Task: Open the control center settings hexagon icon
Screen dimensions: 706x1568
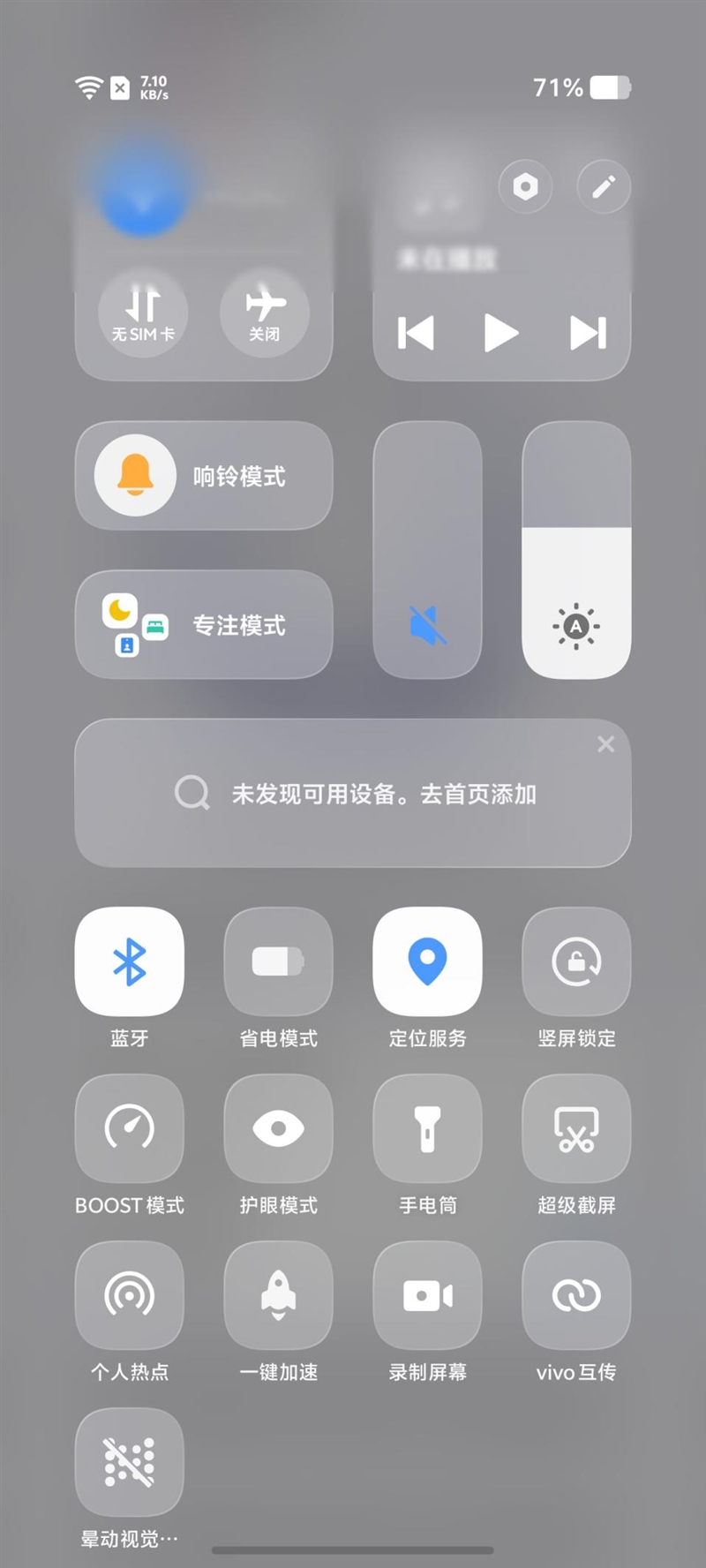Action: (525, 187)
